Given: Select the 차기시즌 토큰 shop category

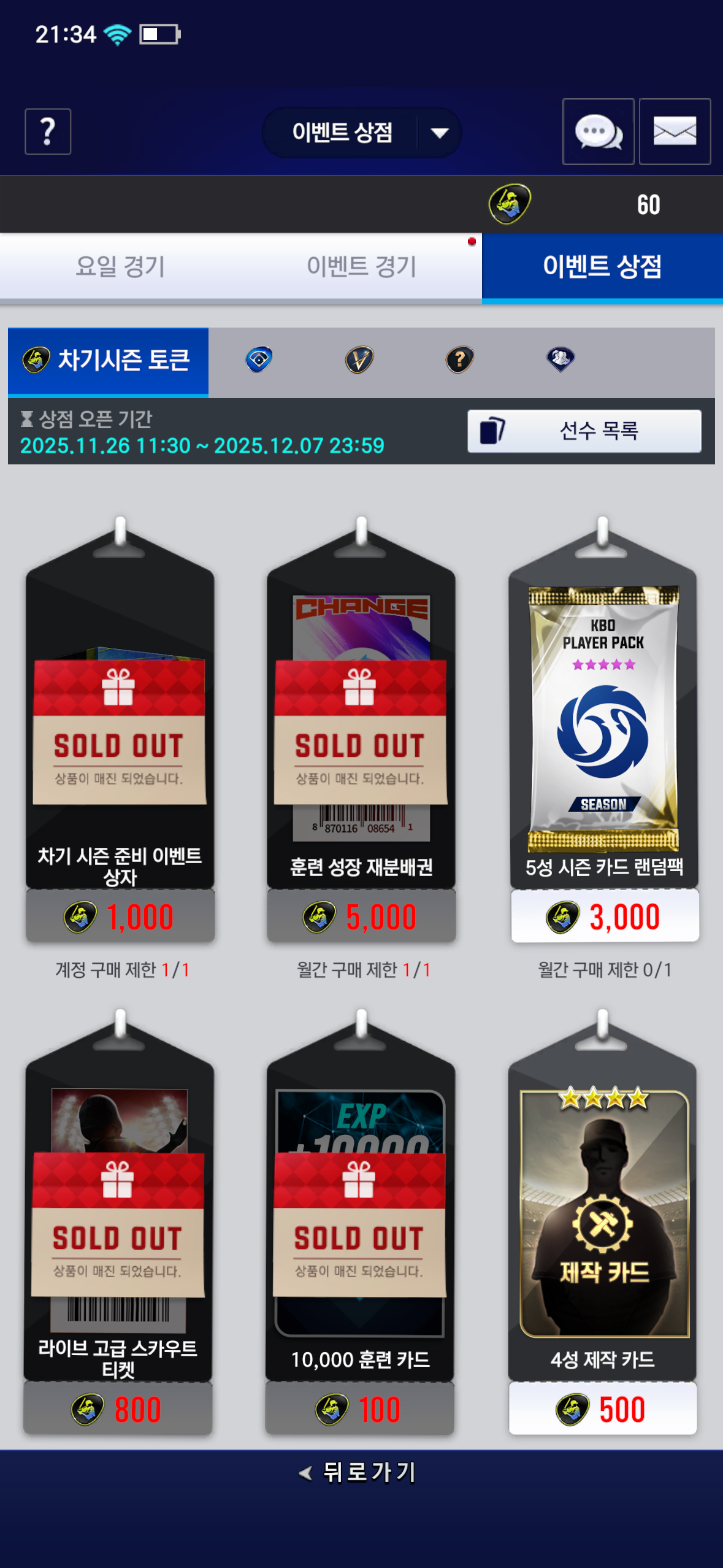Looking at the screenshot, I should pyautogui.click(x=109, y=361).
